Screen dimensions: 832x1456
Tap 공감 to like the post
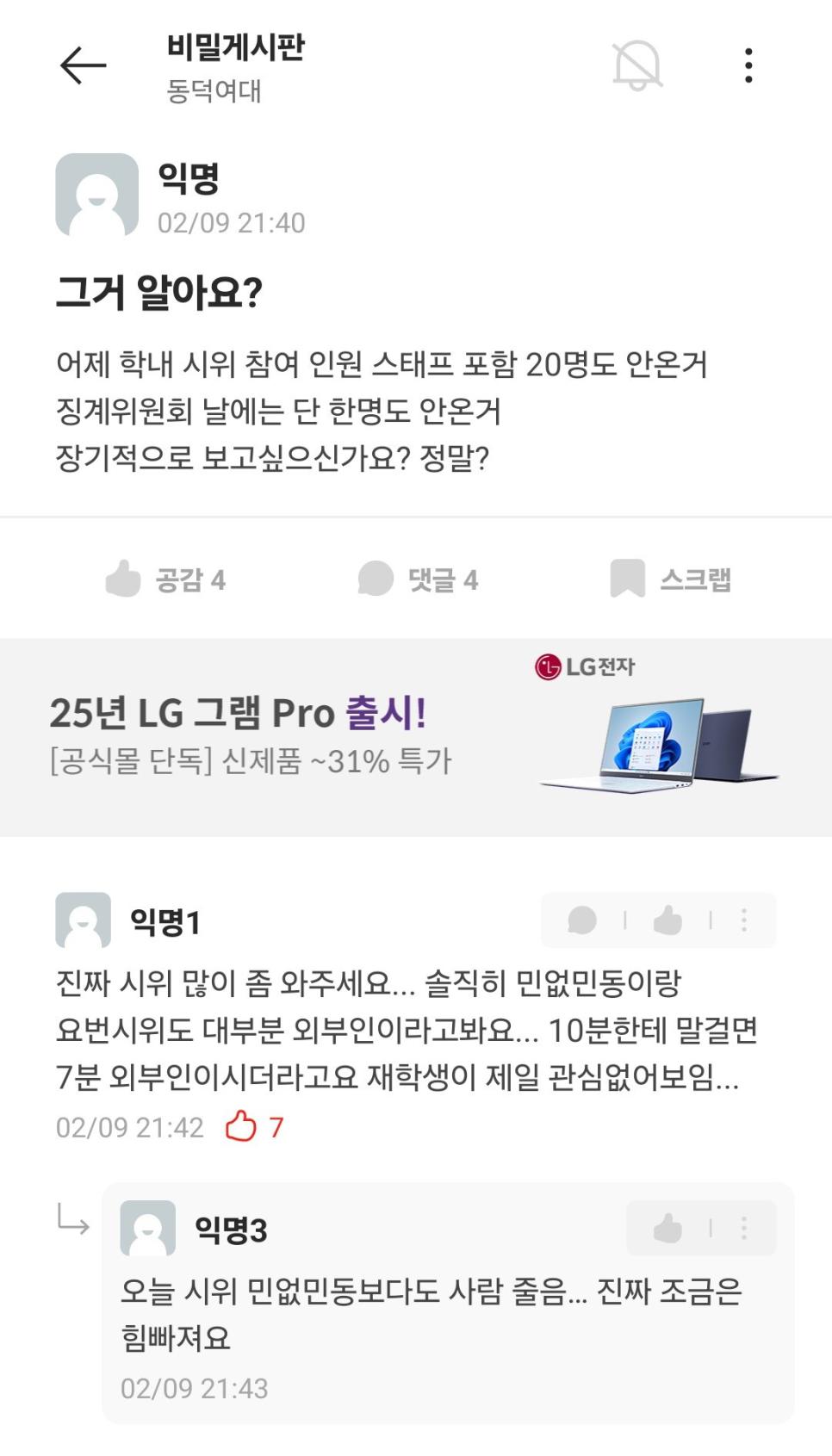click(165, 579)
